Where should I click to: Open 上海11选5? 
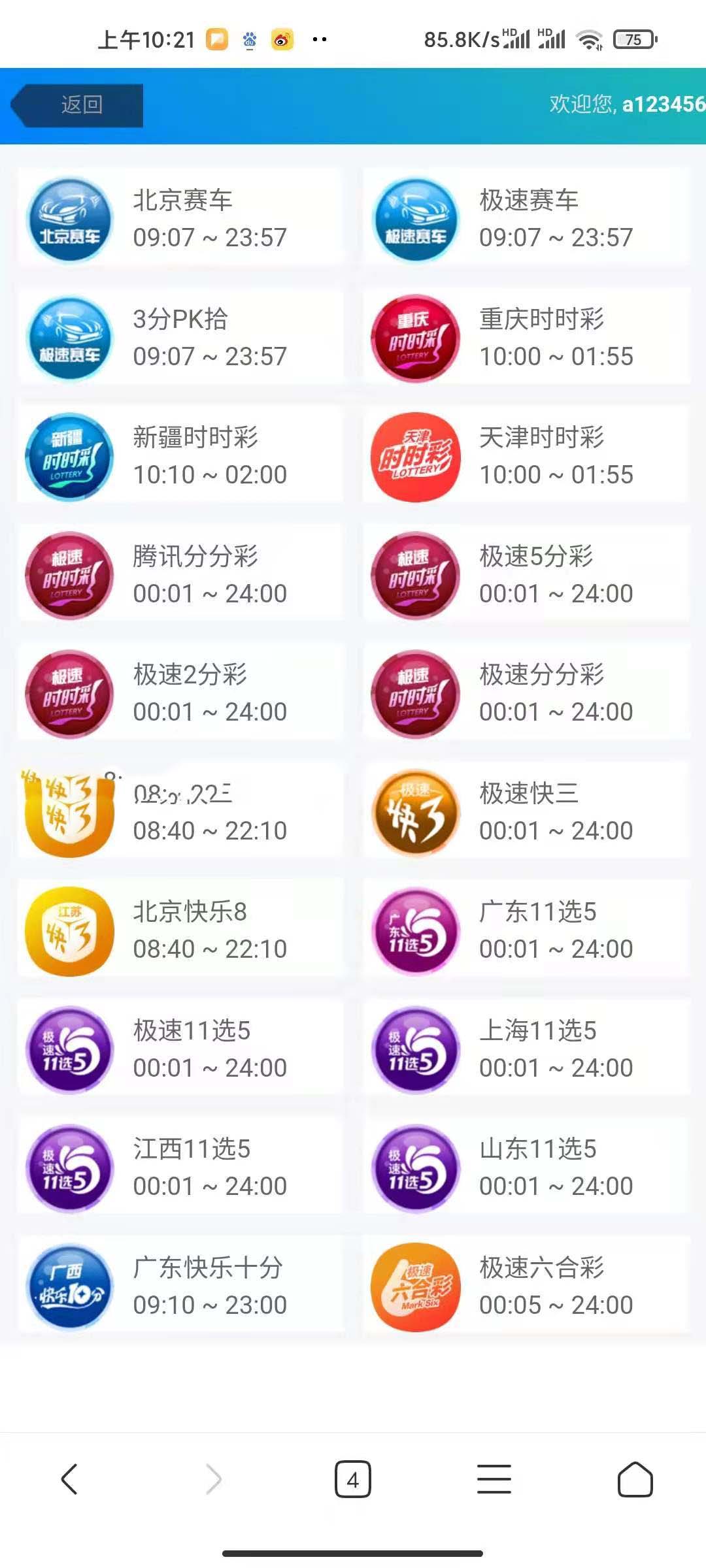pos(526,1049)
